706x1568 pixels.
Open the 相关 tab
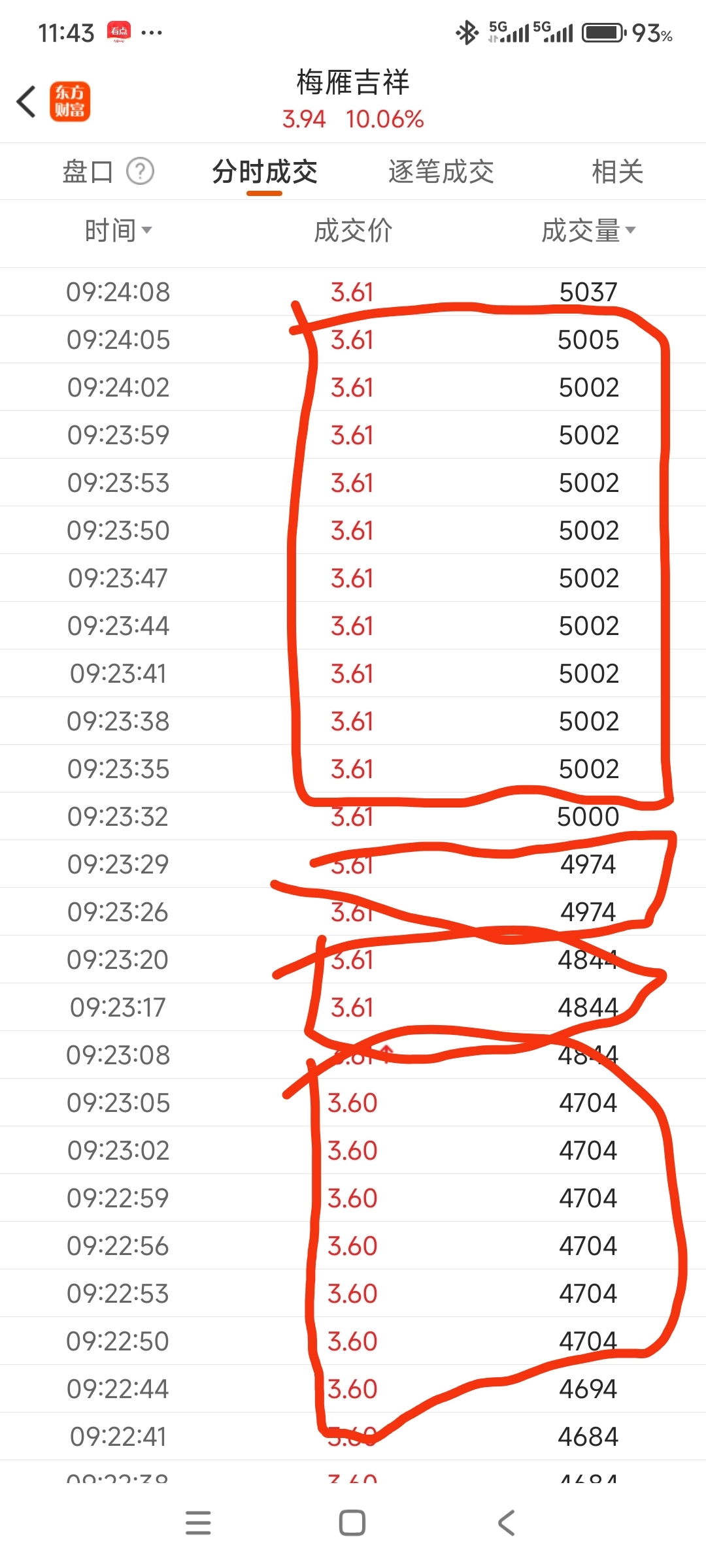coord(617,172)
